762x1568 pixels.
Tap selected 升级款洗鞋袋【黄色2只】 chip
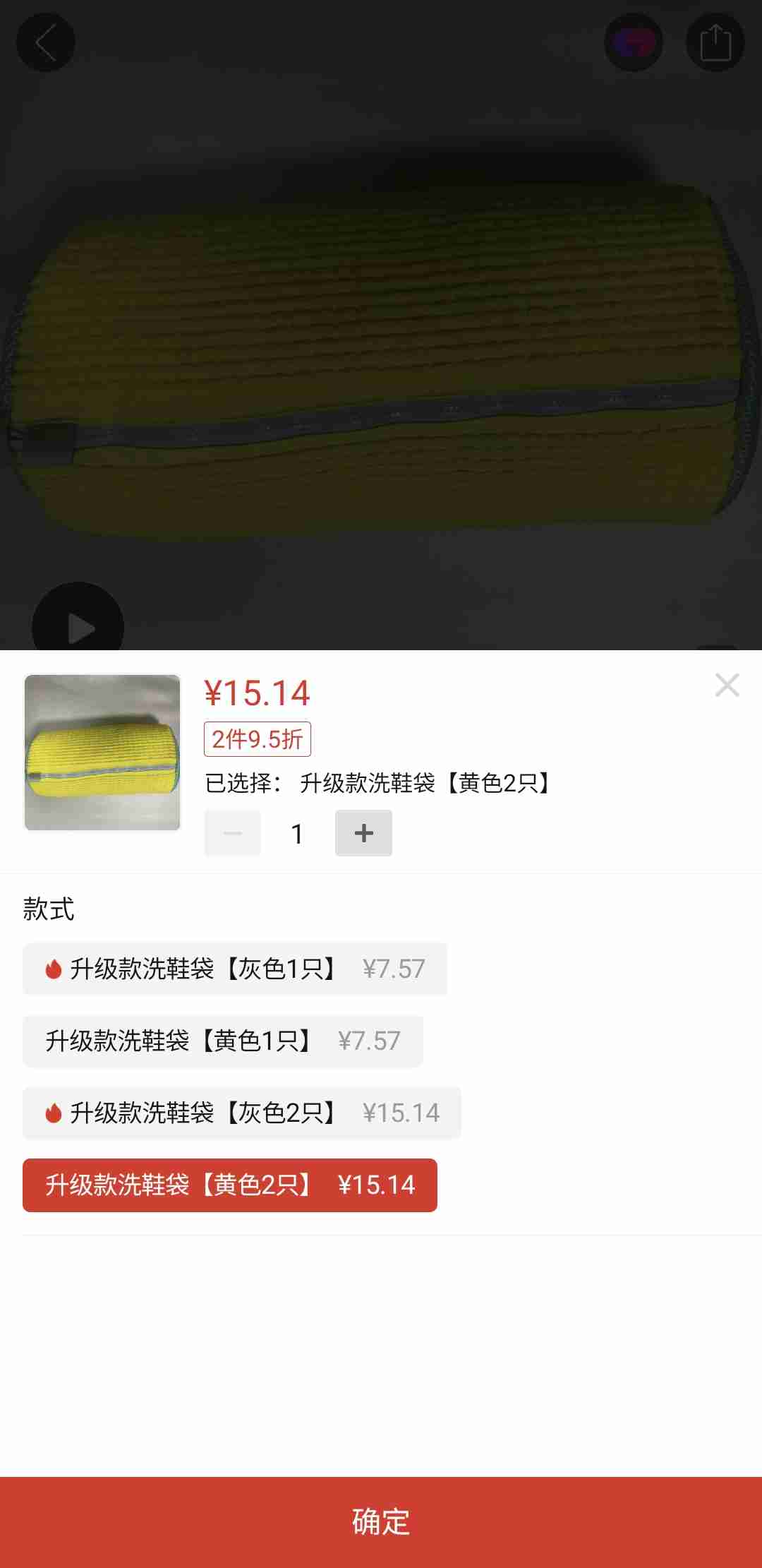(230, 1185)
